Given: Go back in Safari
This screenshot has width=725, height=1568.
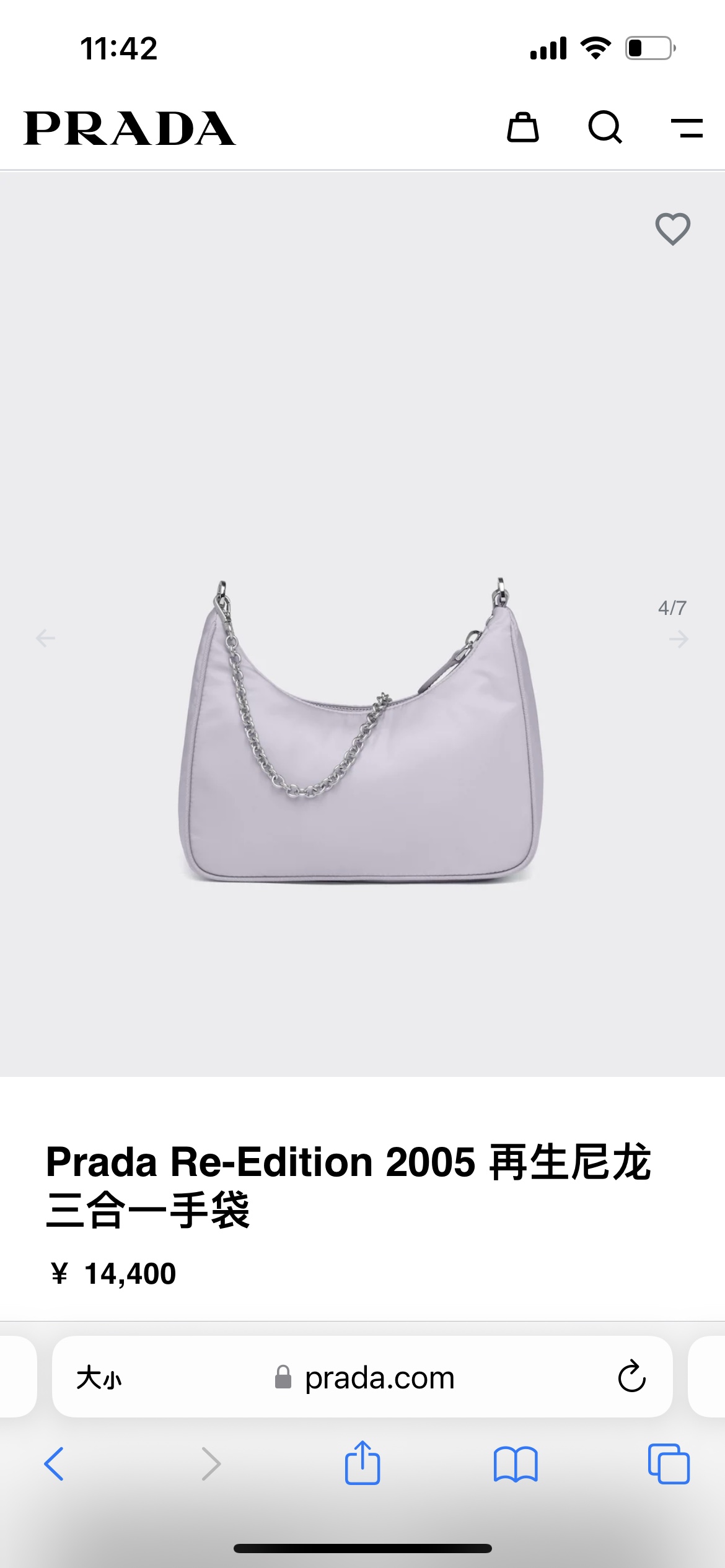Looking at the screenshot, I should point(54,1464).
